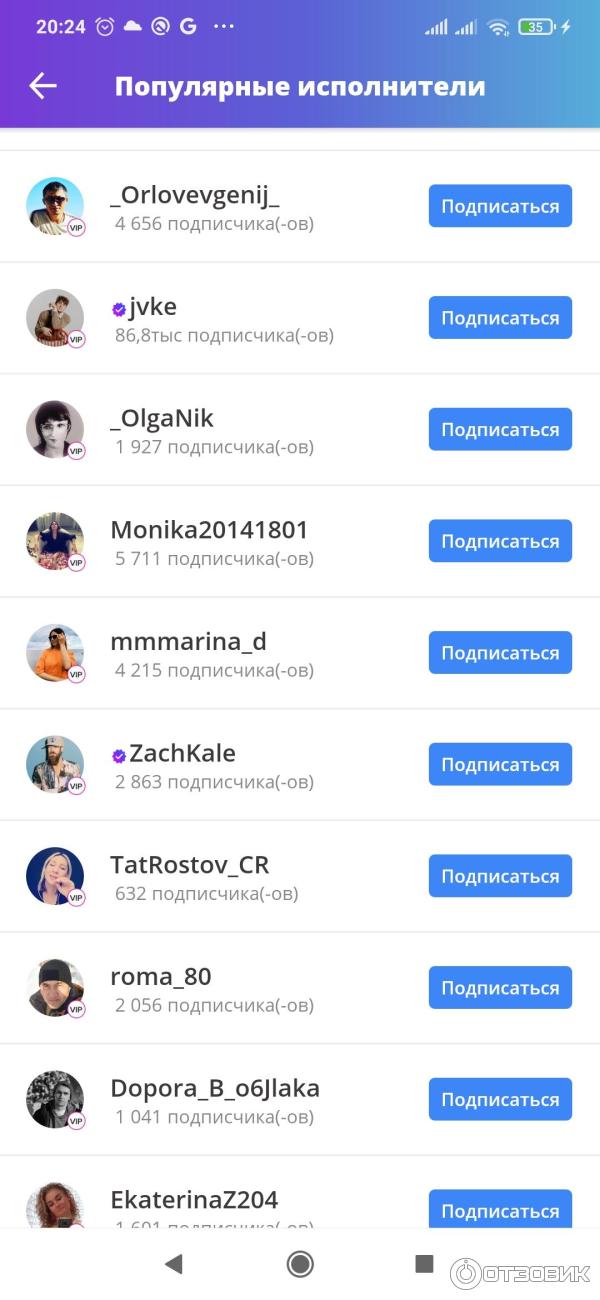Tap Подписаться beside EkaterinaZ204
Screen dimensions: 600x1300
click(x=500, y=1209)
